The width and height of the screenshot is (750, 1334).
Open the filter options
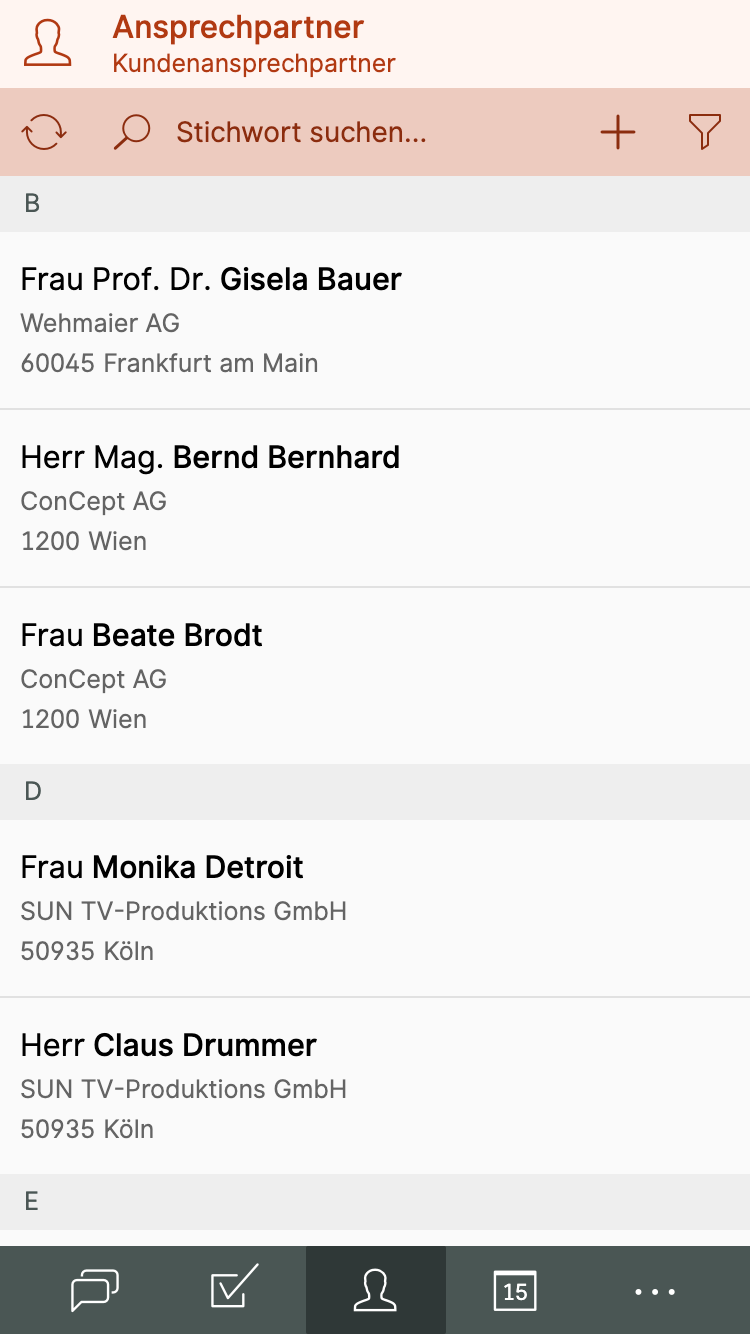click(705, 132)
